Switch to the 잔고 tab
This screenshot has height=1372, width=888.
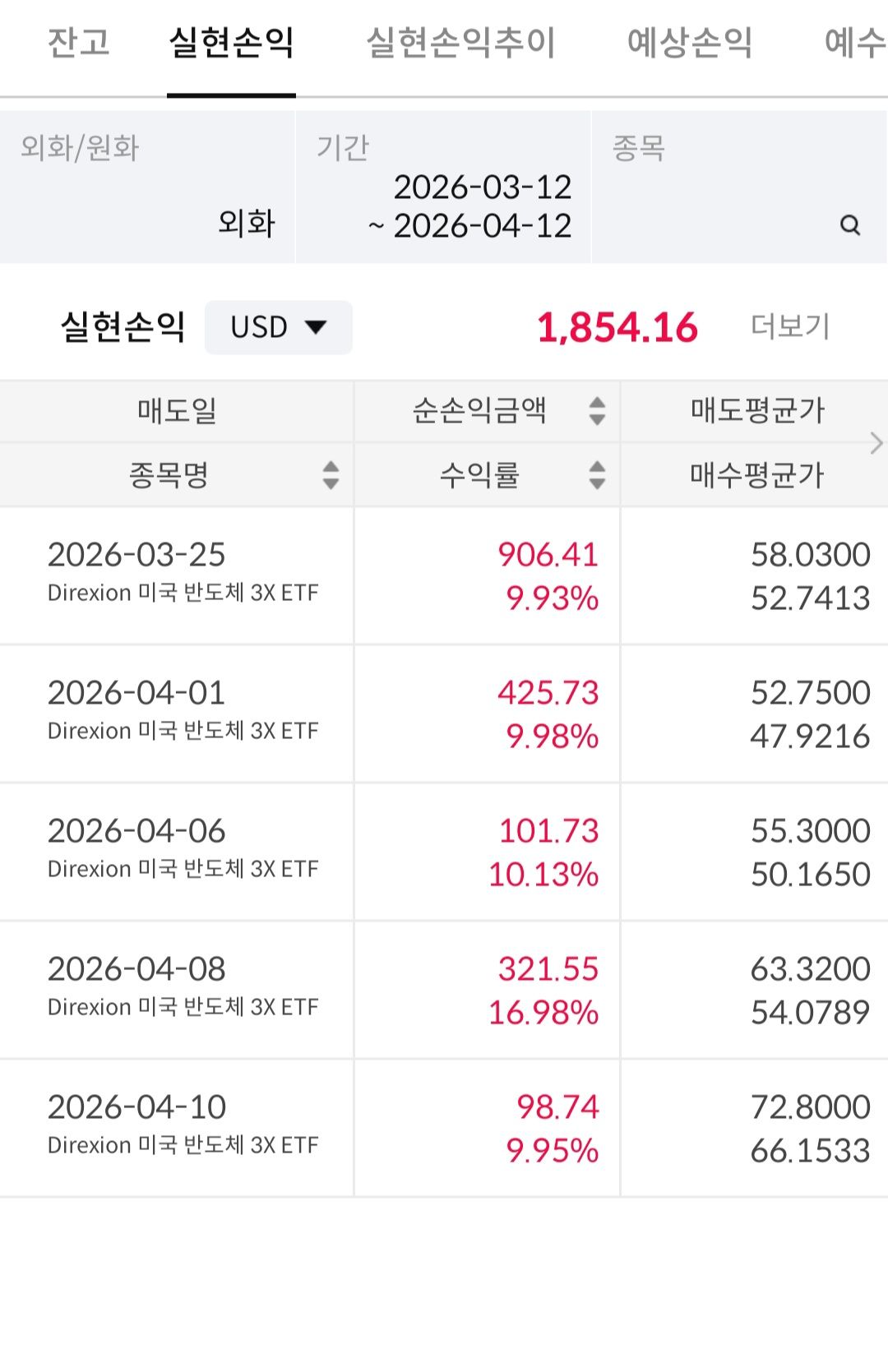click(x=79, y=43)
